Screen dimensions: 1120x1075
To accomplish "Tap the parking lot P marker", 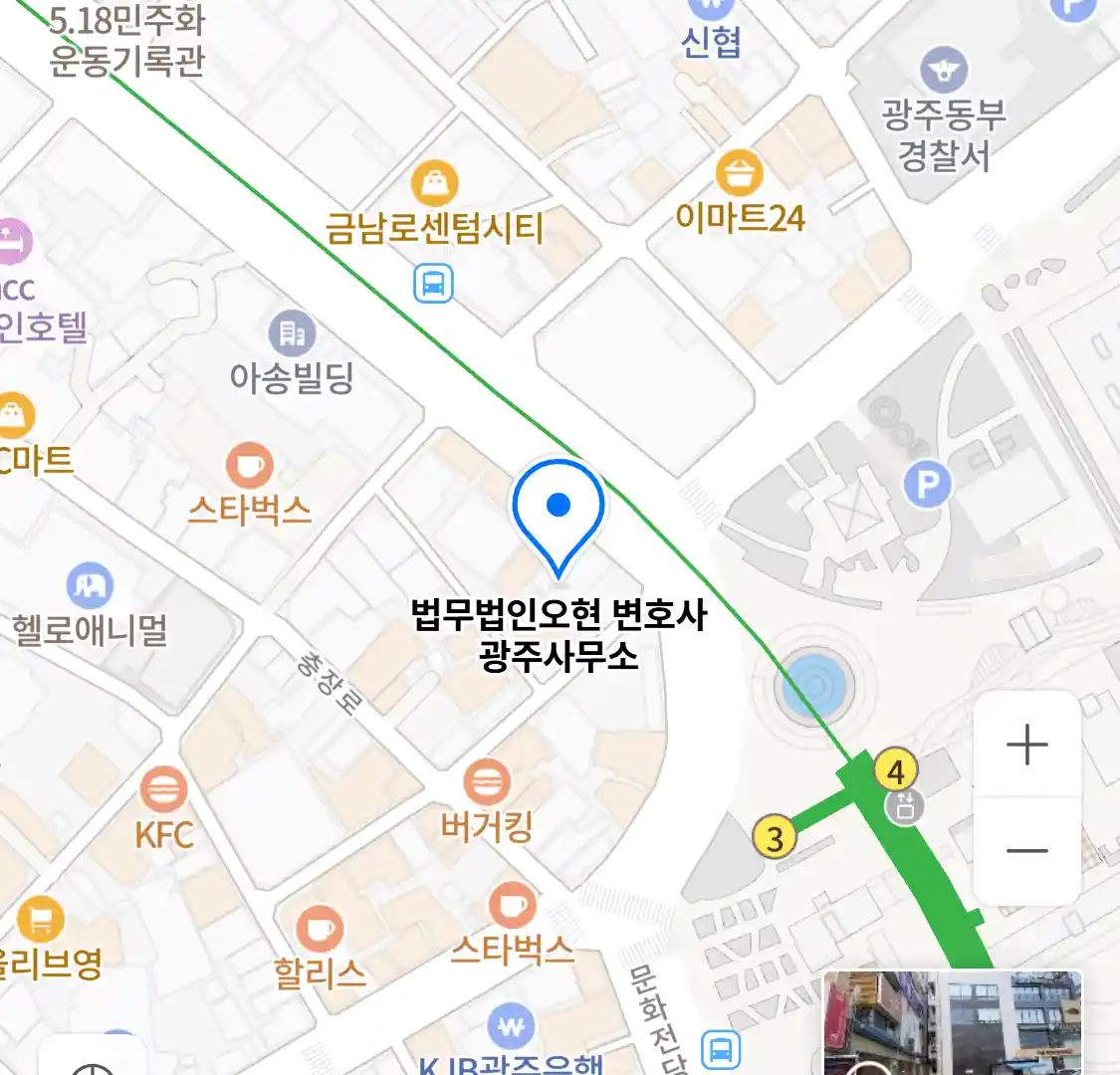I will pyautogui.click(x=928, y=485).
